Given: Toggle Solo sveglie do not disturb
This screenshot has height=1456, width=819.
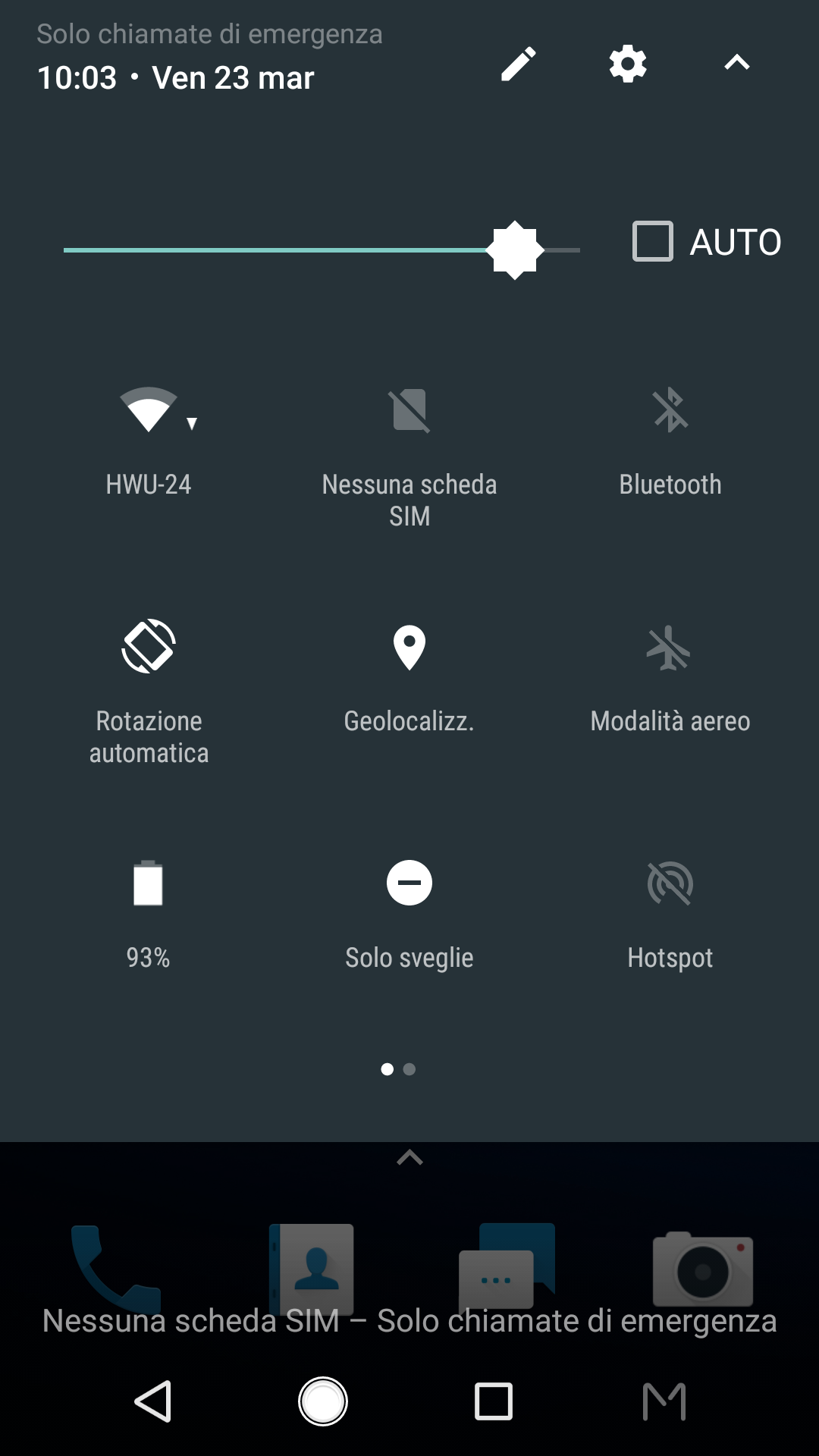Looking at the screenshot, I should pos(409,915).
